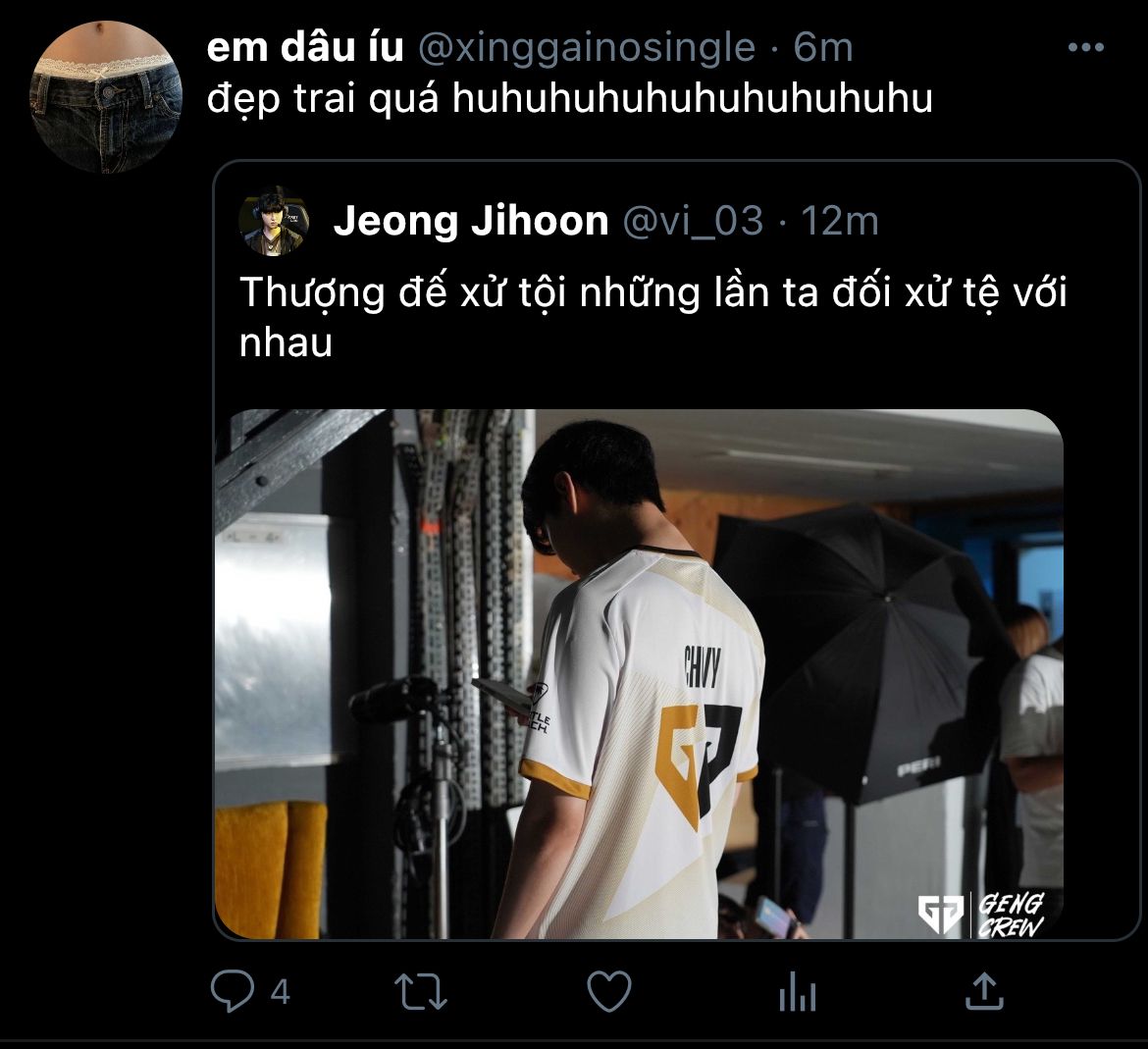Like the tweet with the heart icon
Viewport: 1148px width, 1049px height.
(x=609, y=991)
